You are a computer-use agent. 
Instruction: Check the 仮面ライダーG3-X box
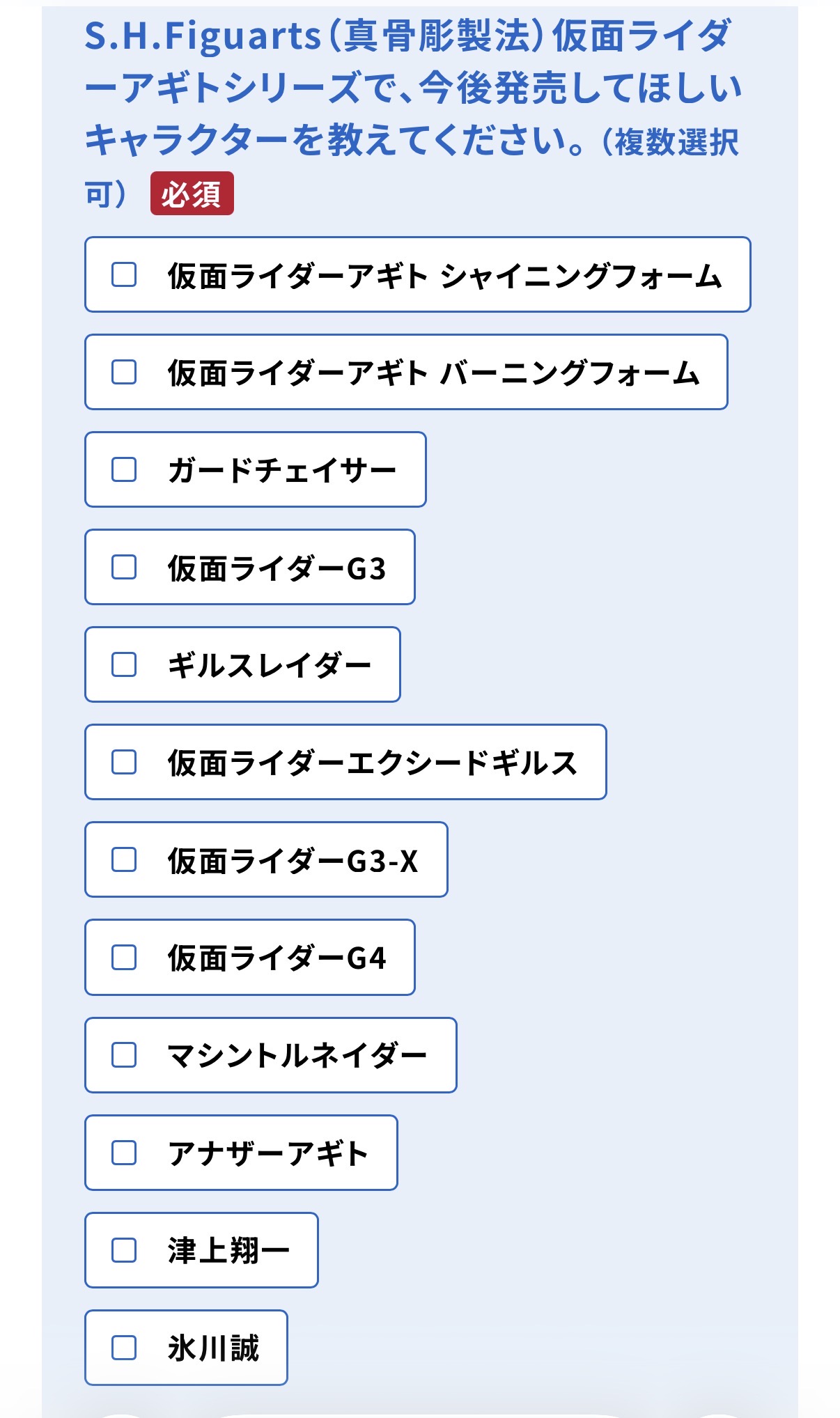(124, 859)
